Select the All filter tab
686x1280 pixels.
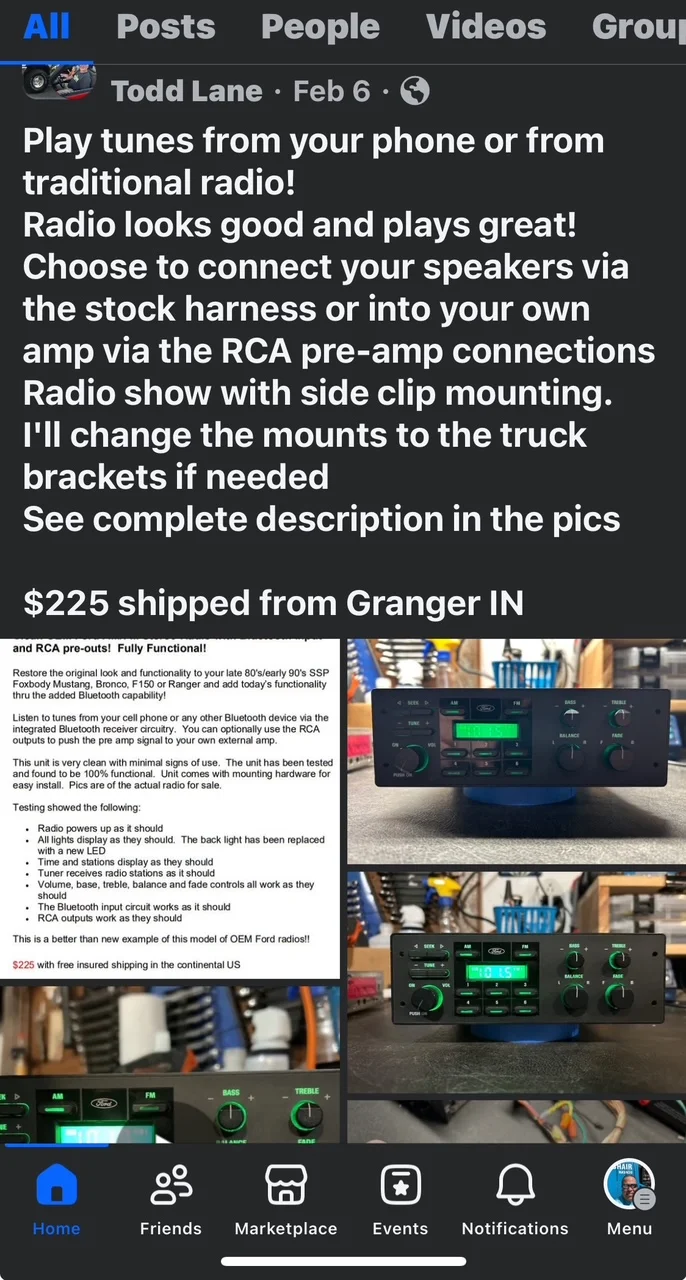pyautogui.click(x=46, y=26)
